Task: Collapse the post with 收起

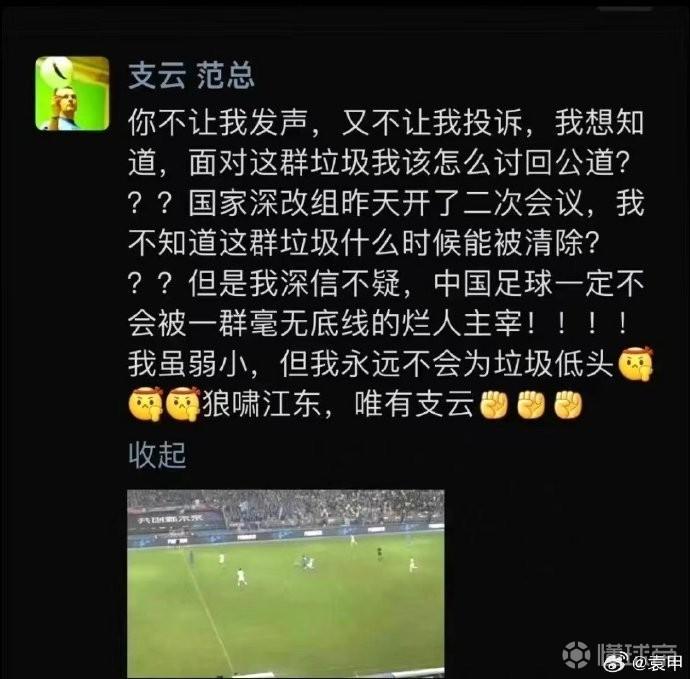Action: coord(157,454)
